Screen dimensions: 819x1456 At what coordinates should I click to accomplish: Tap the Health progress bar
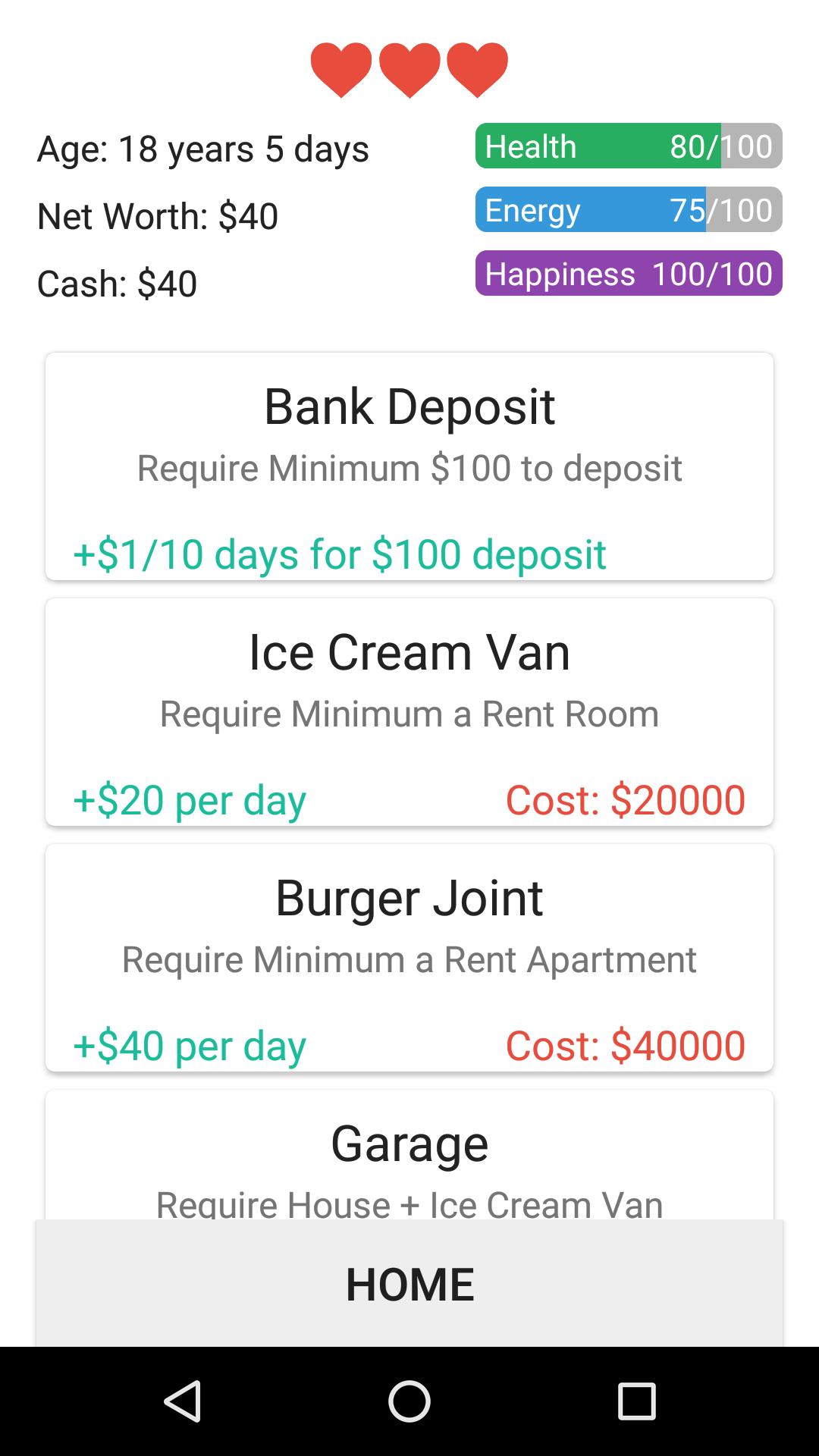[628, 146]
